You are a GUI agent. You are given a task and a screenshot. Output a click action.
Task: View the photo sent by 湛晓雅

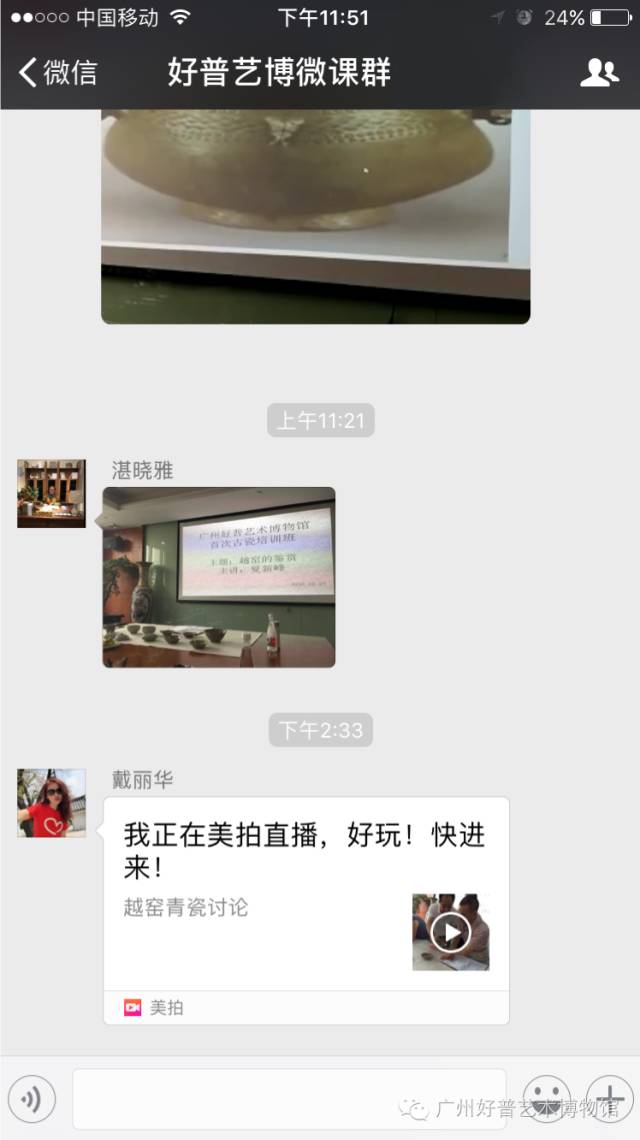(x=219, y=577)
